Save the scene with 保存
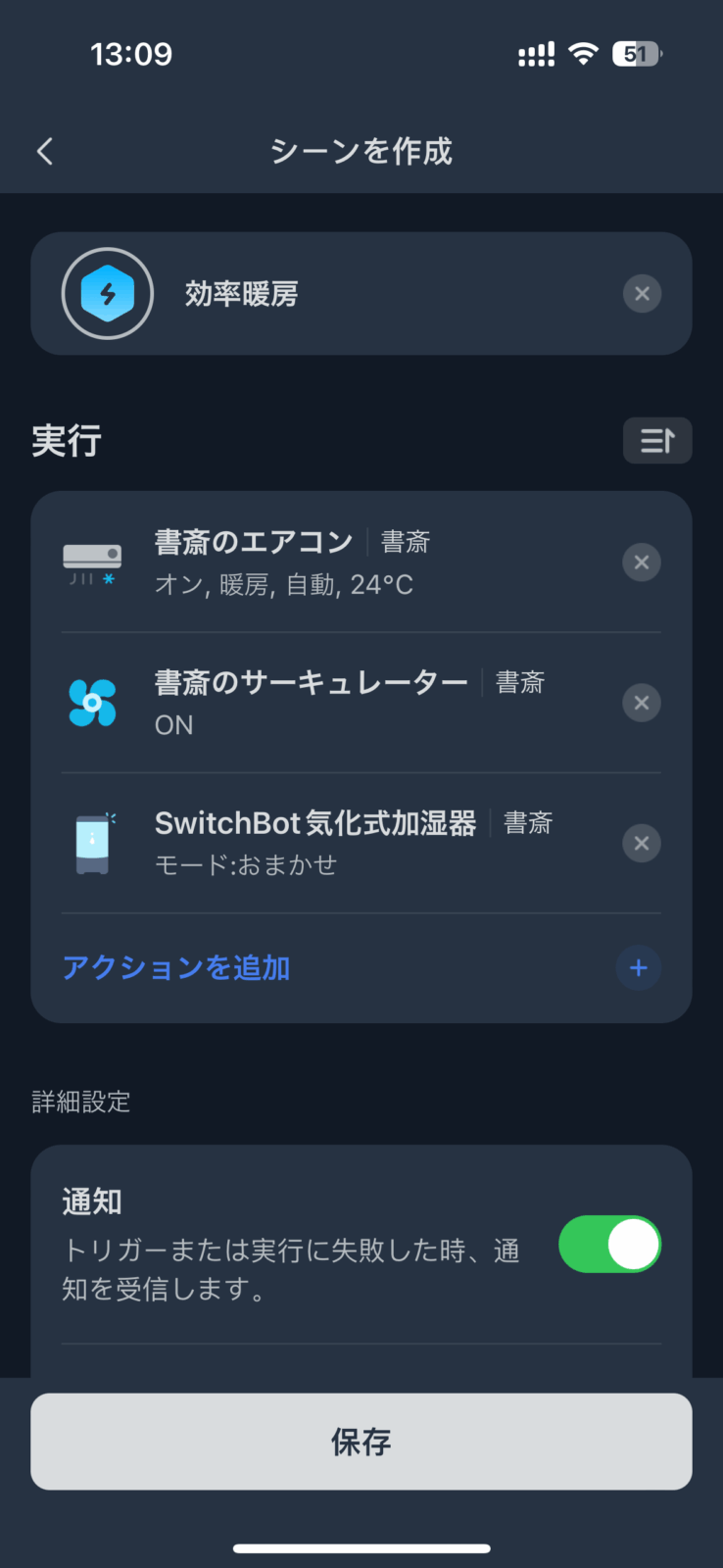 361,1442
